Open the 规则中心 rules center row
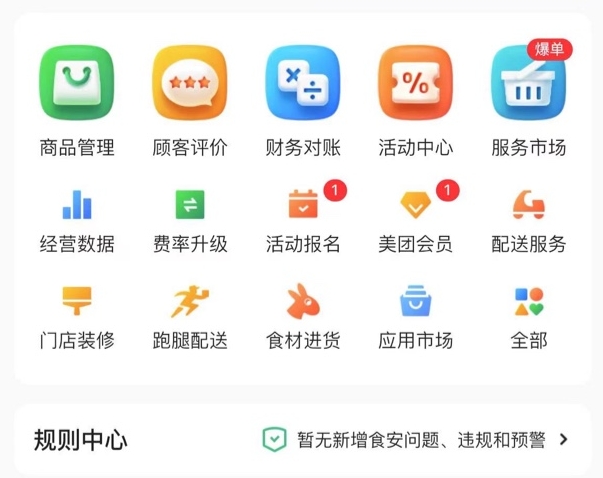This screenshot has height=478, width=603. 301,439
